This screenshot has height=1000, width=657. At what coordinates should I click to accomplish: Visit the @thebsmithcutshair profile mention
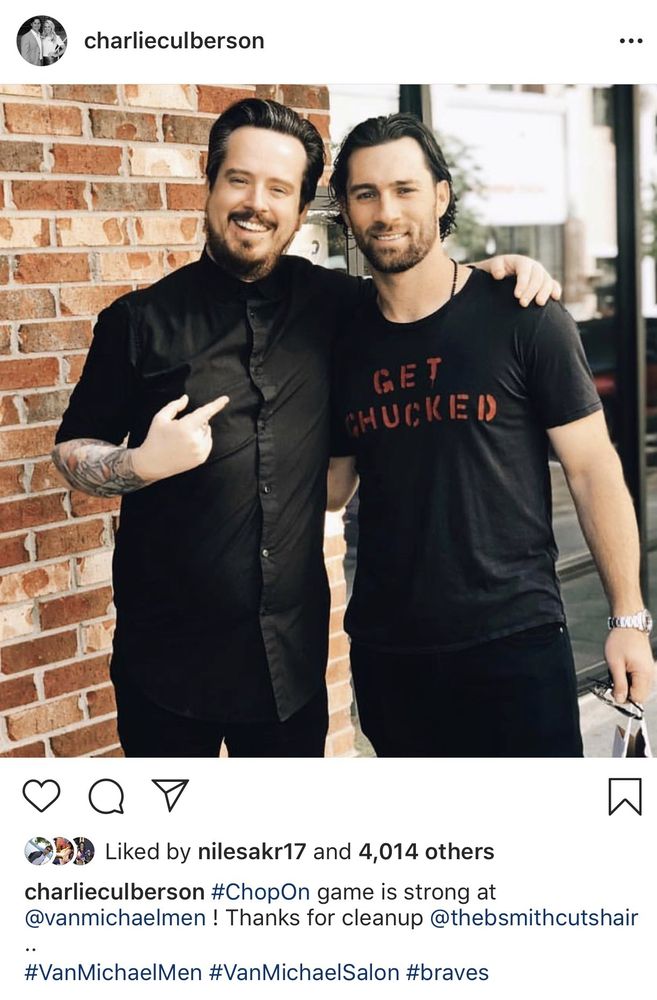[x=534, y=918]
